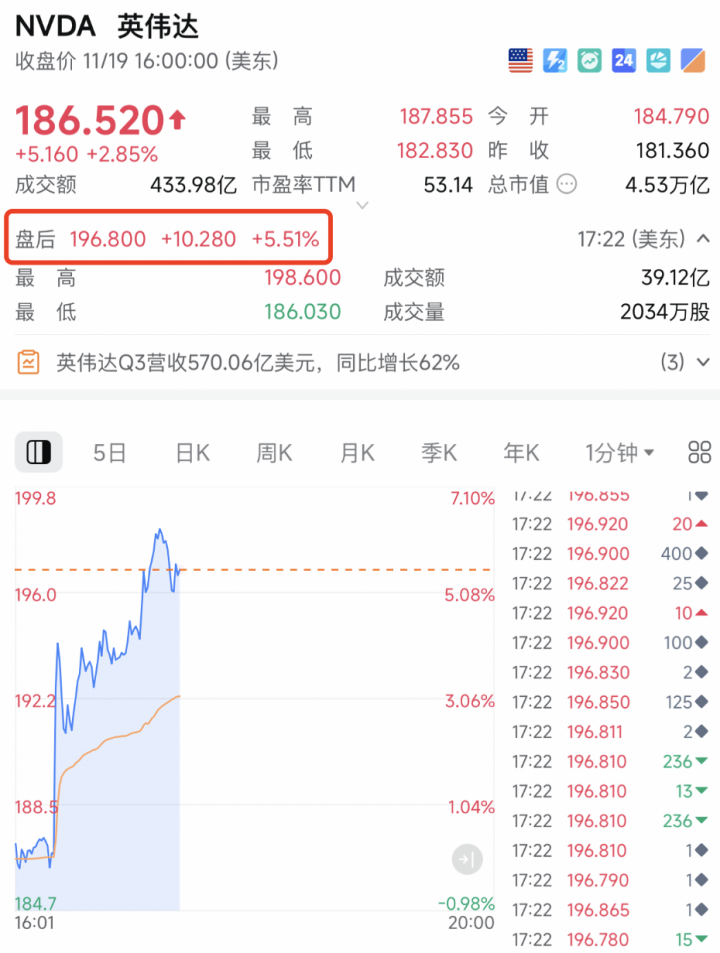720x953 pixels.
Task: Switch to the 周K chart tab
Action: (x=274, y=453)
